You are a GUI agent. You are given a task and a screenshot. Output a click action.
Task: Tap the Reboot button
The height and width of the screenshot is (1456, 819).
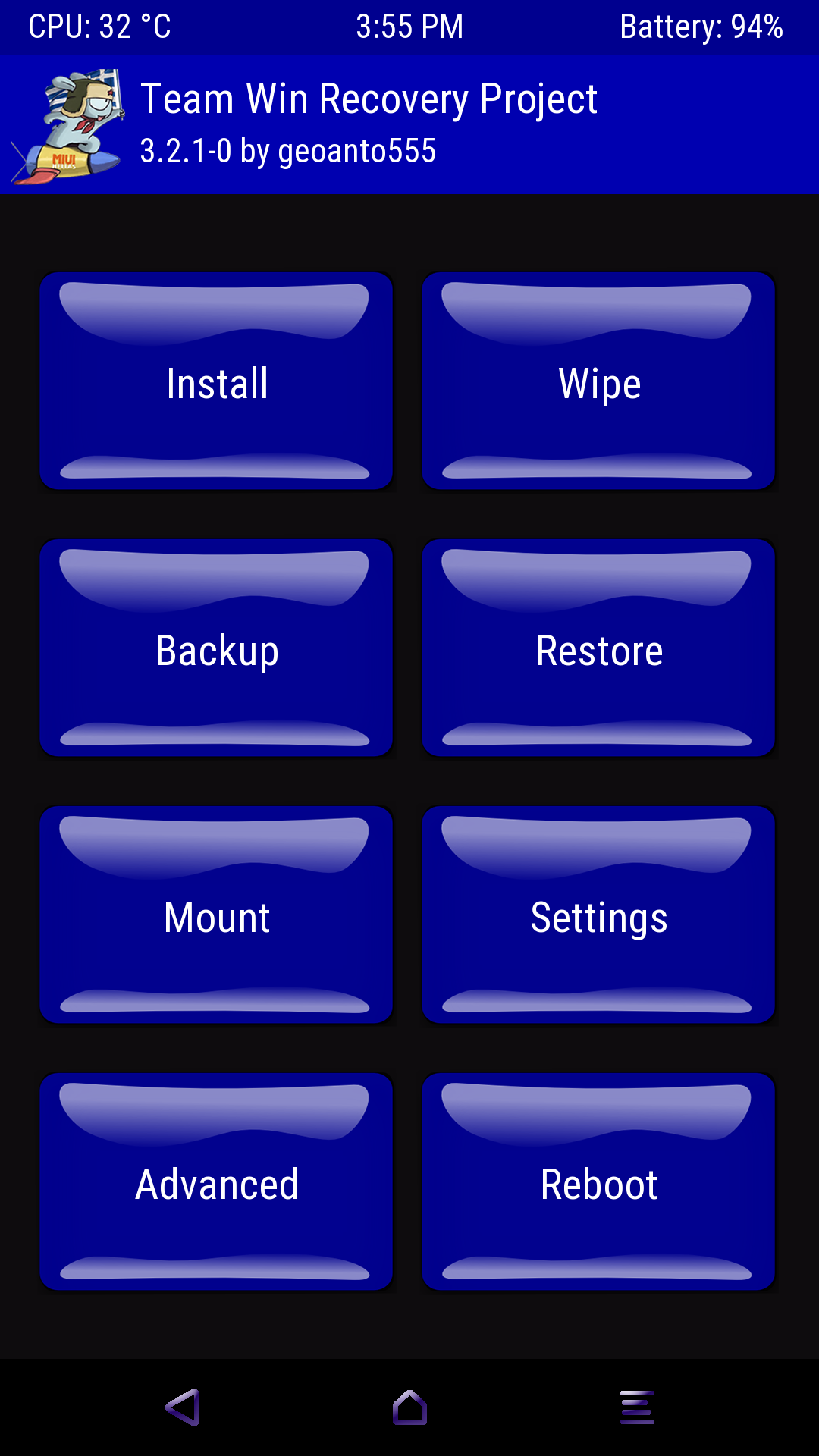click(599, 1182)
